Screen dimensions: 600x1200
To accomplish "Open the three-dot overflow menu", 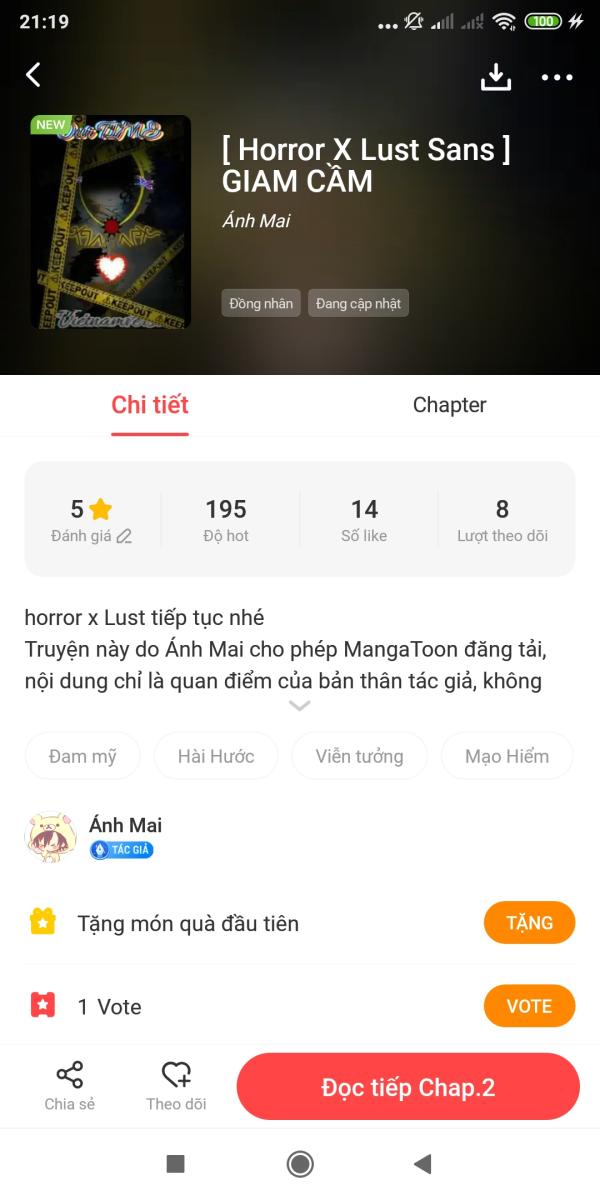I will 557,77.
